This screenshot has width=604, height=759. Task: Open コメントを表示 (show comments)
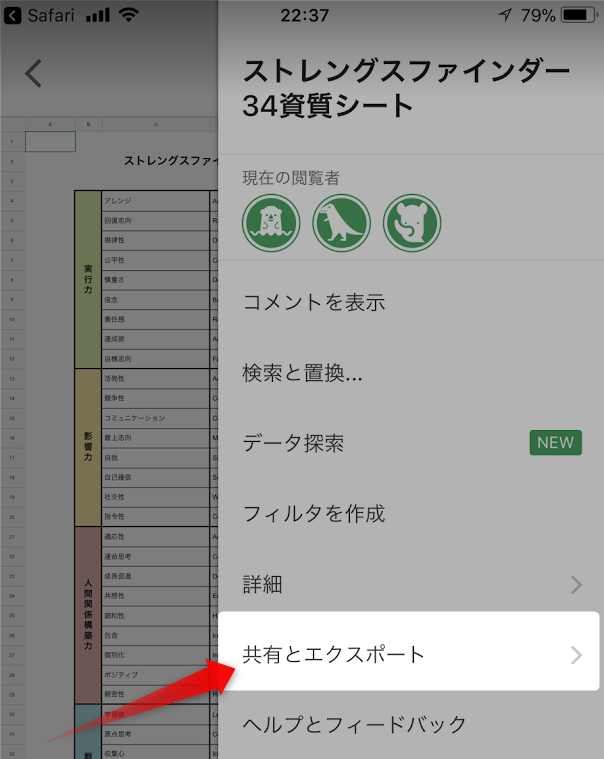[314, 302]
